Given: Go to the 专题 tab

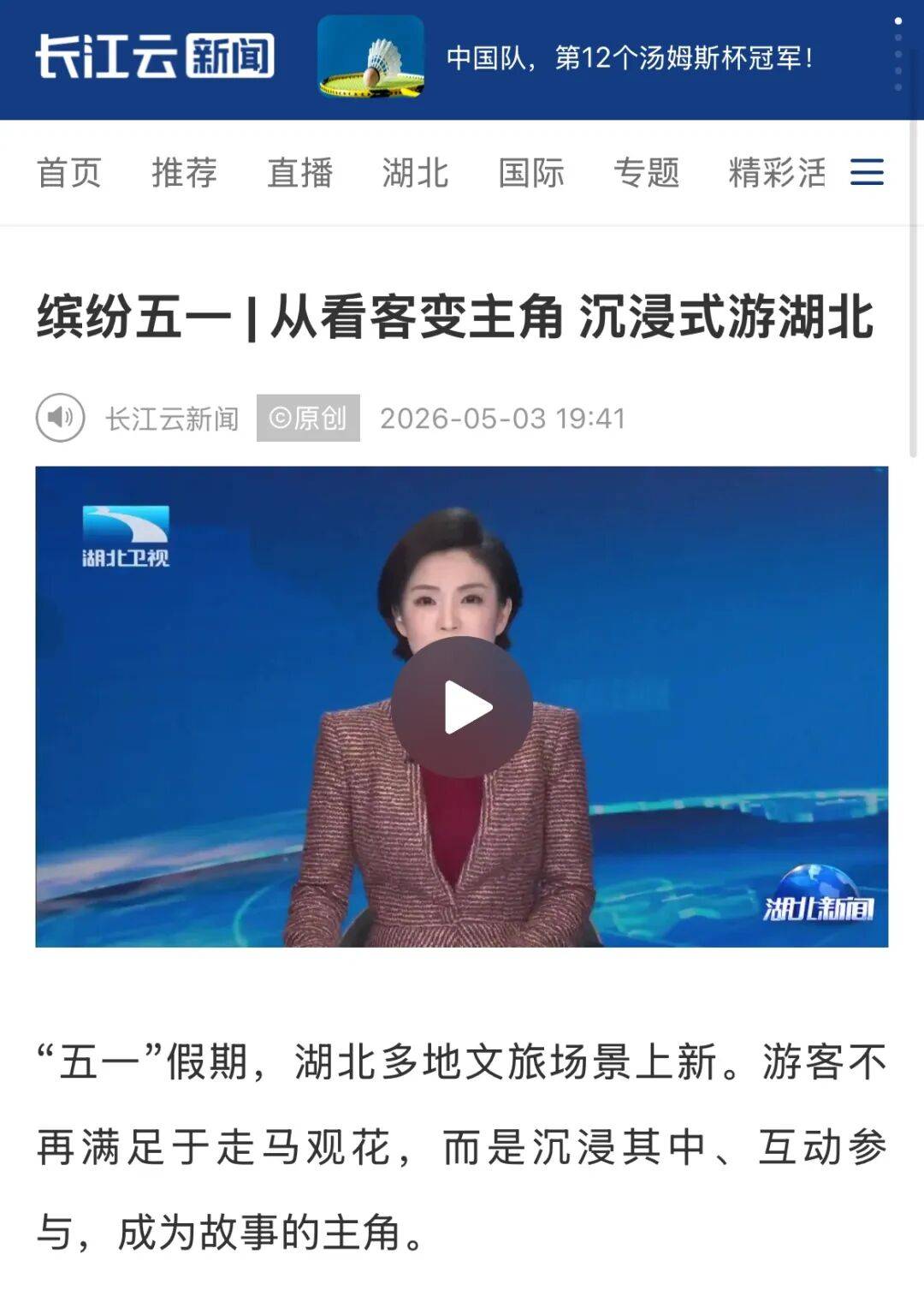Looking at the screenshot, I should pyautogui.click(x=647, y=173).
